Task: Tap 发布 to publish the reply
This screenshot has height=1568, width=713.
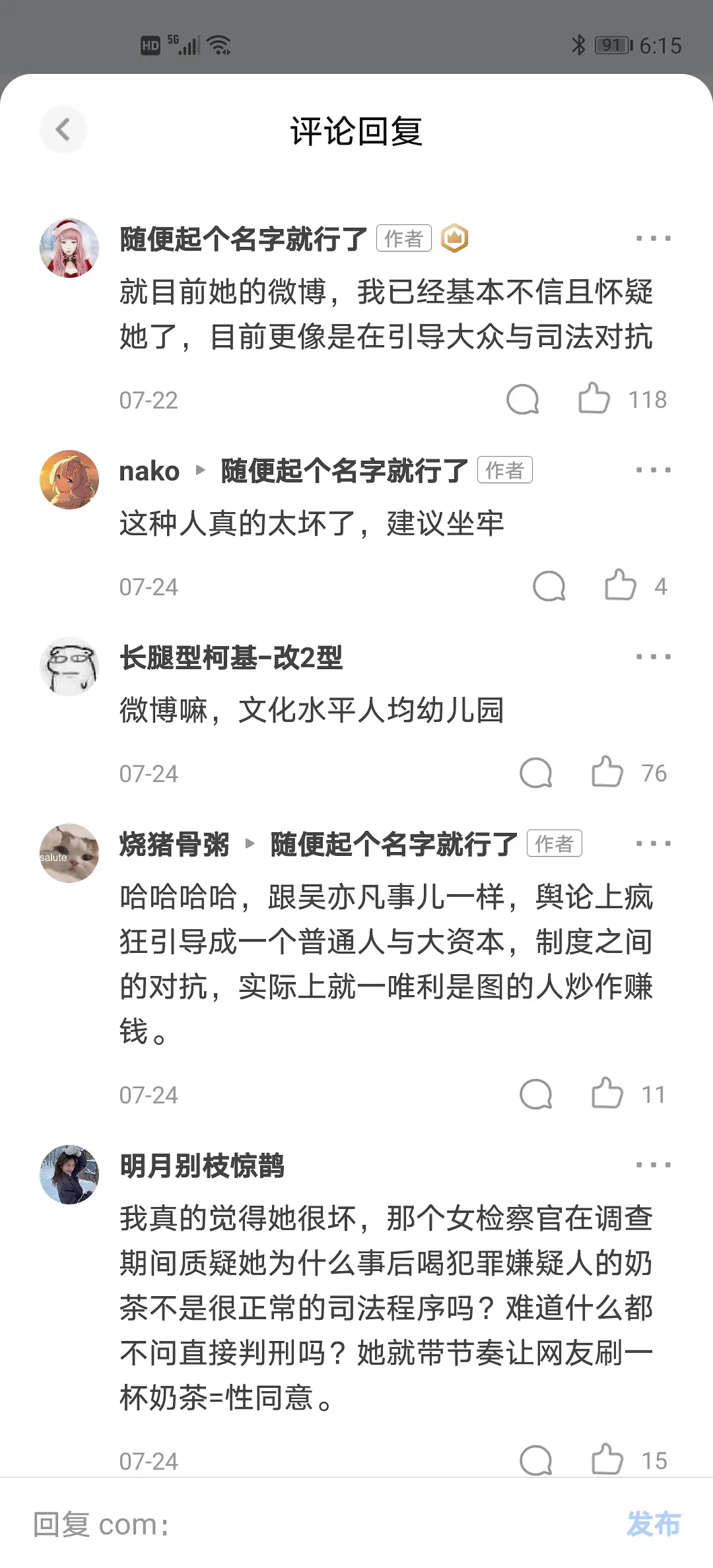Action: [x=653, y=1524]
